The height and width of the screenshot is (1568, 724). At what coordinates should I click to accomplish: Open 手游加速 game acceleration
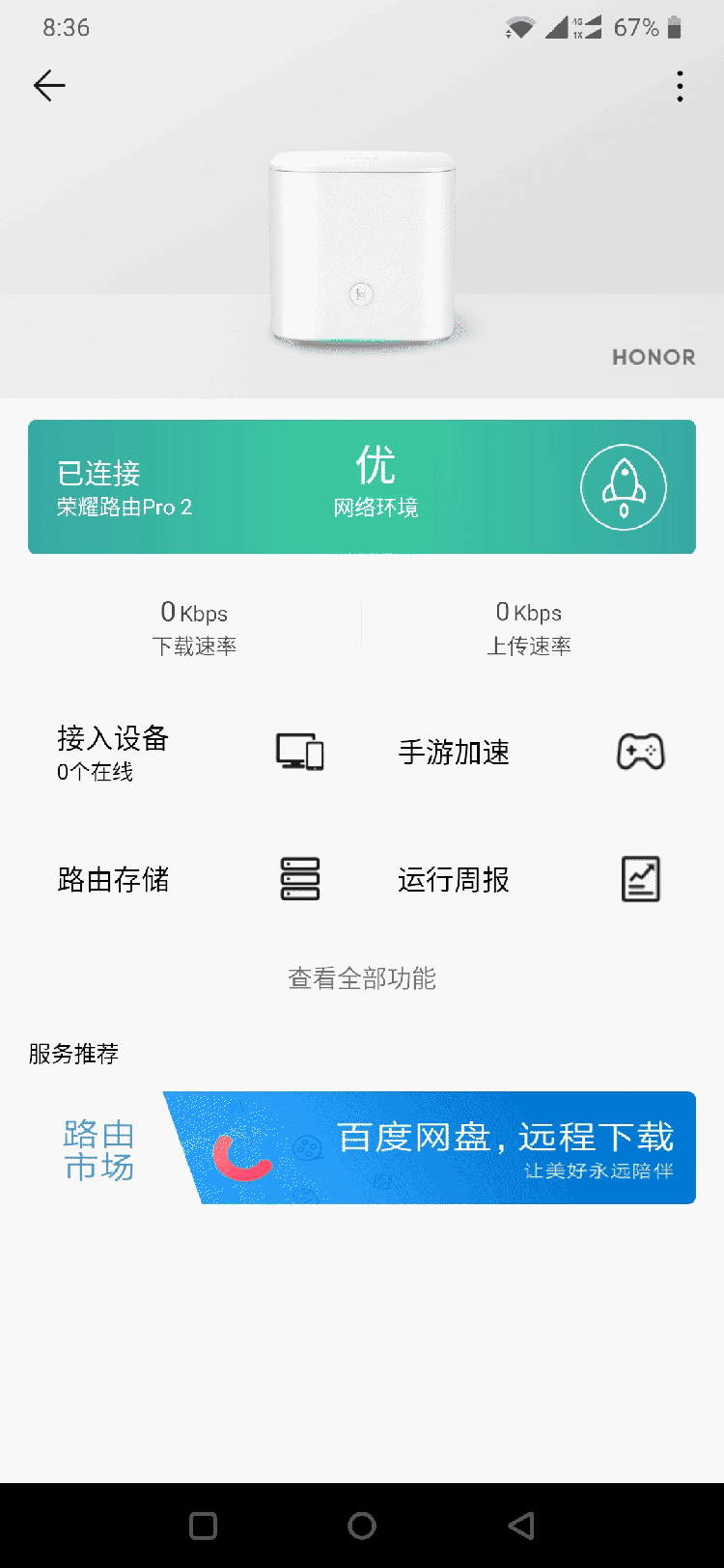pyautogui.click(x=532, y=753)
